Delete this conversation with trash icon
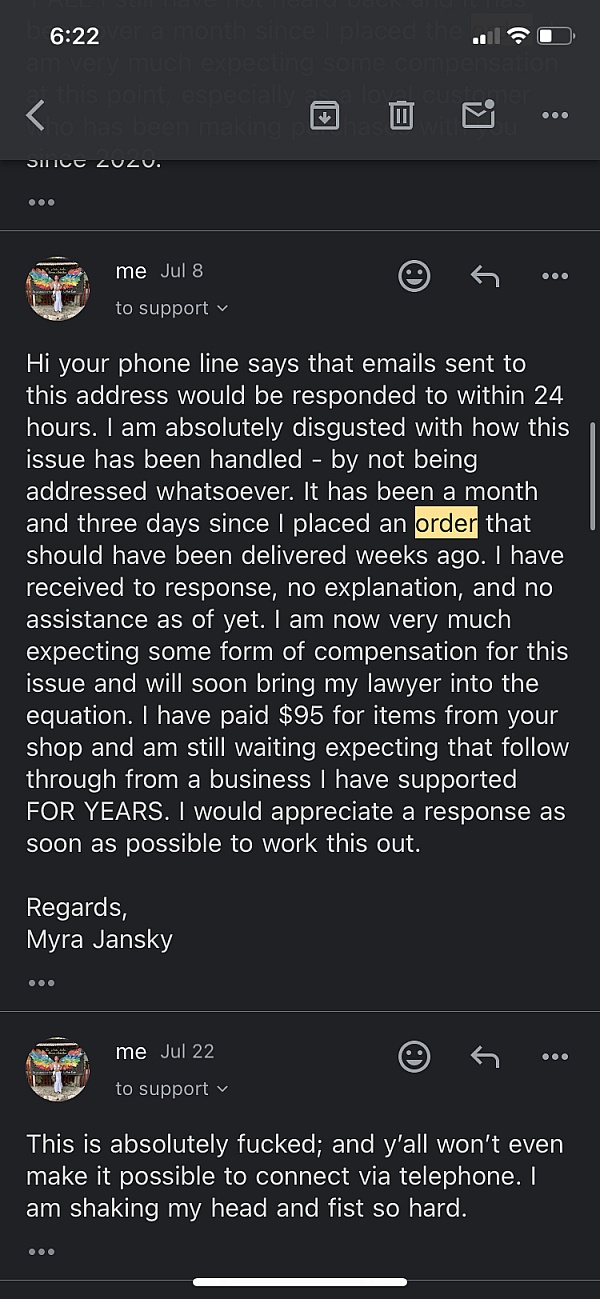600x1299 pixels. tap(401, 116)
